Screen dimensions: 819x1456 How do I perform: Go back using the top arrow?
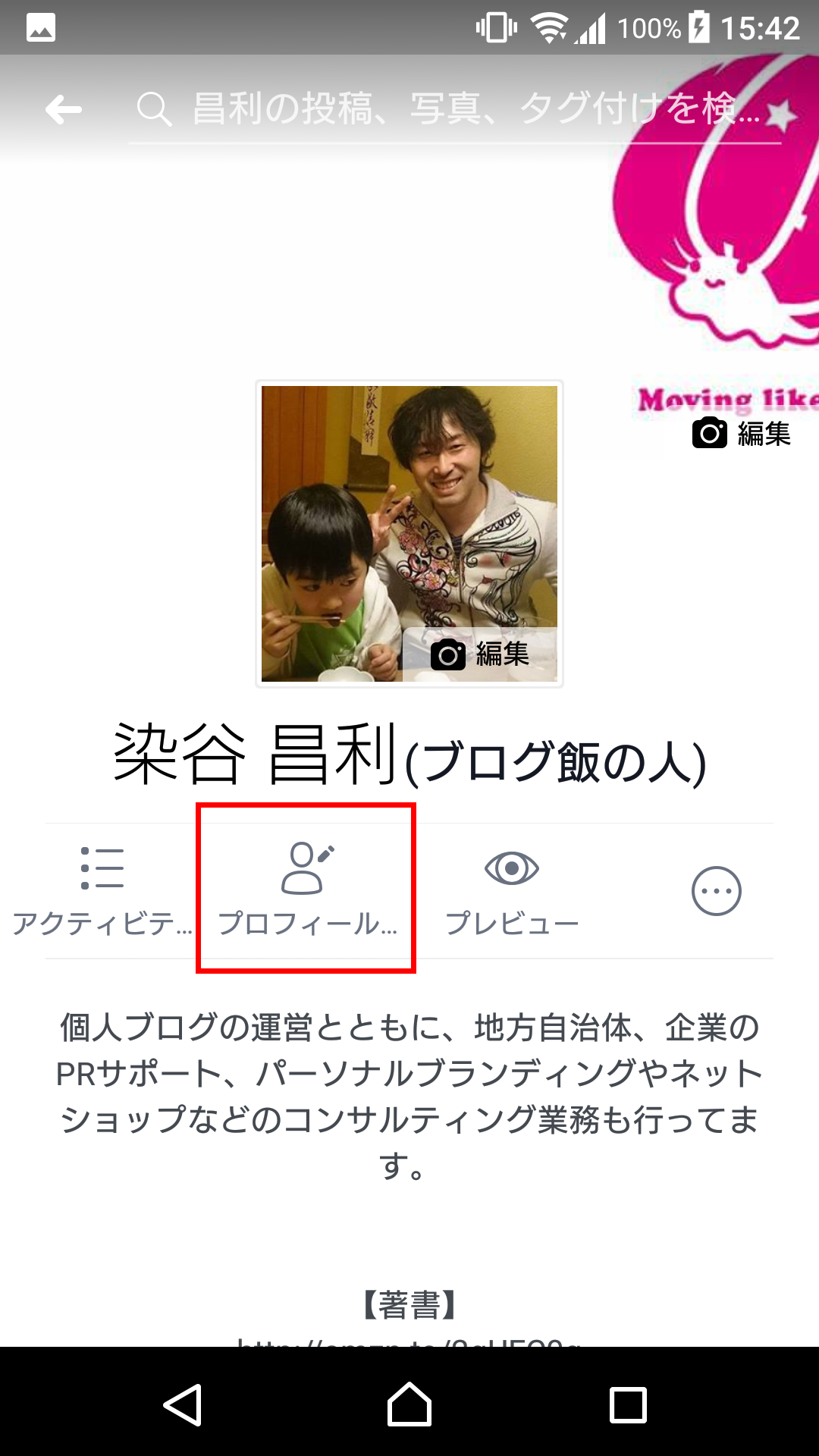point(64,110)
